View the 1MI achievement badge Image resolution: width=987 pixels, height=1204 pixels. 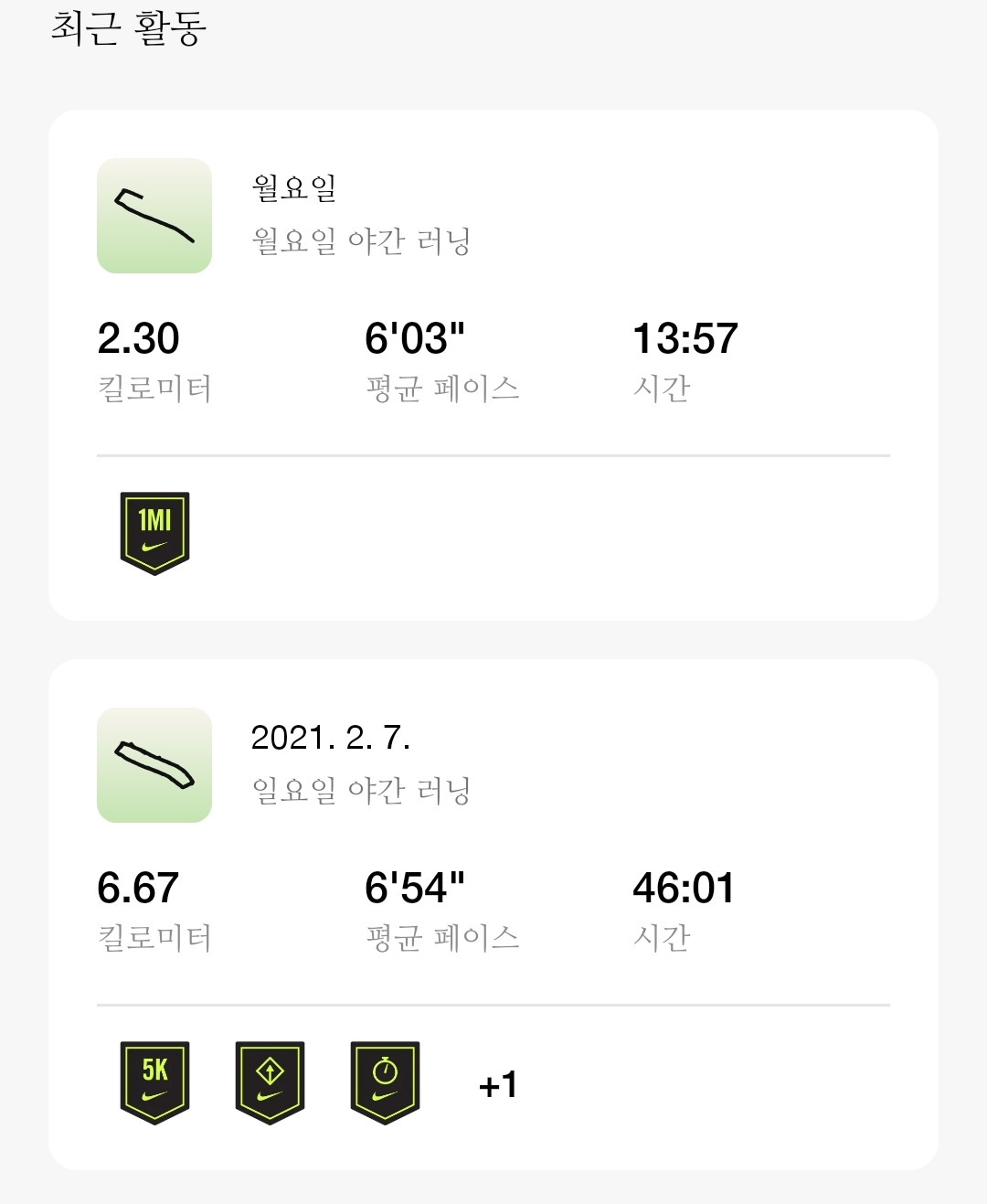click(x=154, y=533)
